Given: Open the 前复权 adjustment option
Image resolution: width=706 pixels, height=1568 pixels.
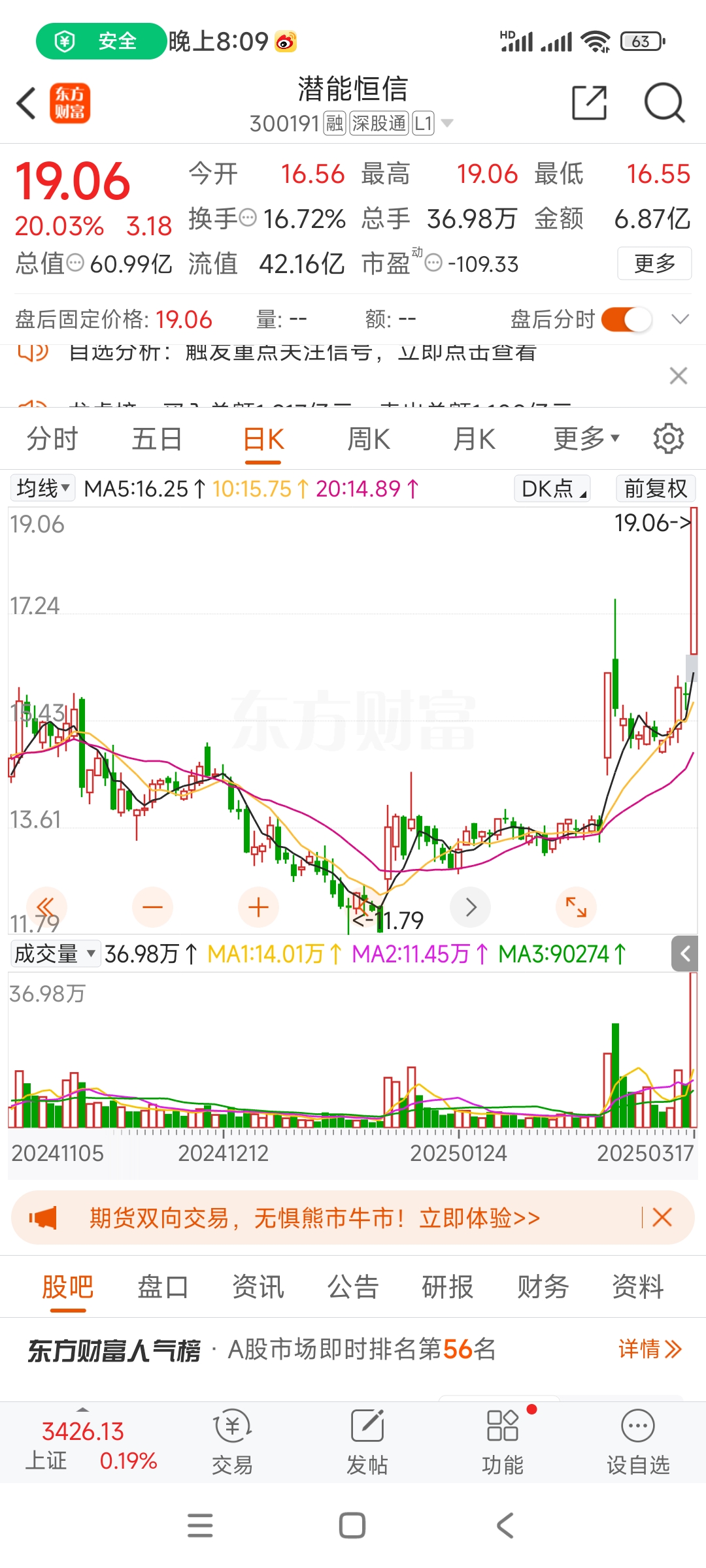Looking at the screenshot, I should coord(656,488).
